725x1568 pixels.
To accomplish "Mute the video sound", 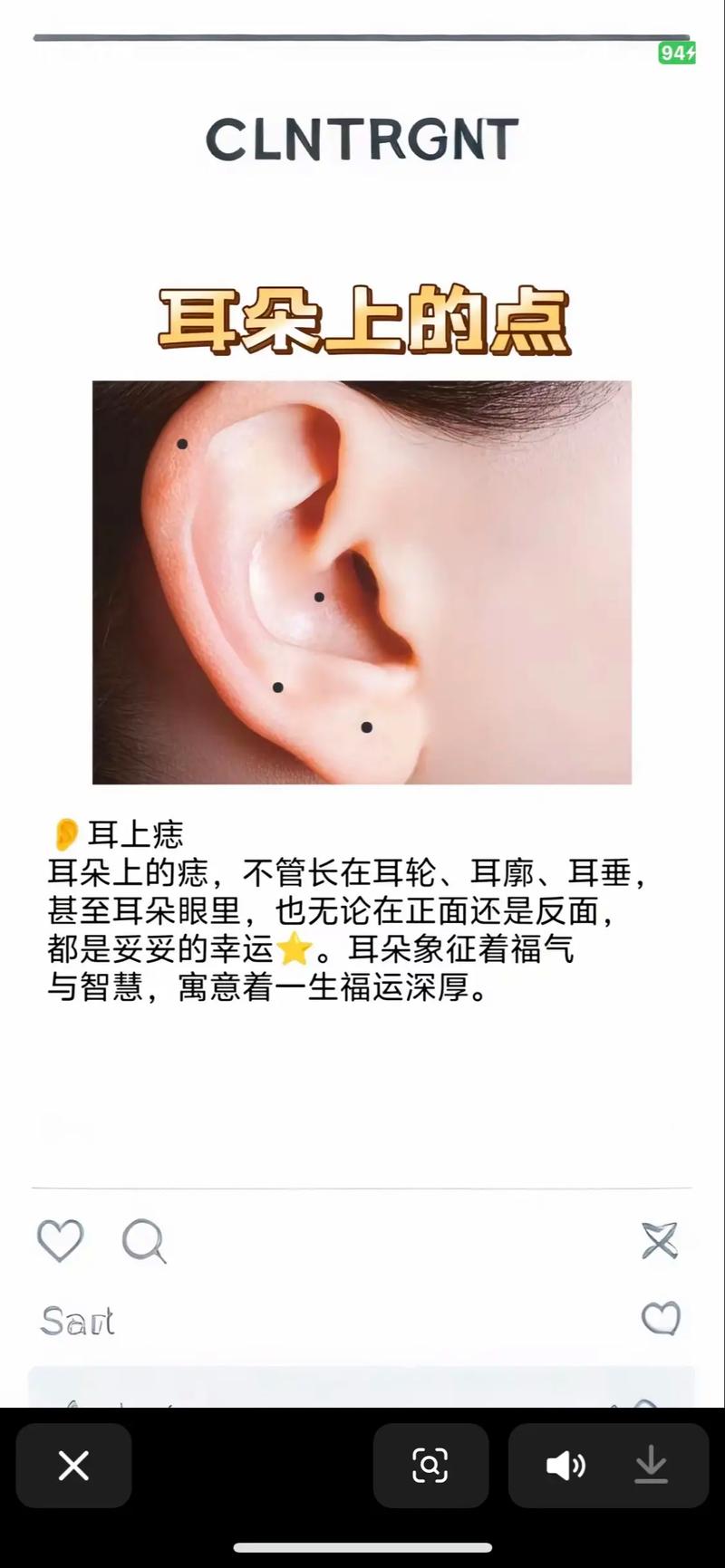I will point(565,1465).
